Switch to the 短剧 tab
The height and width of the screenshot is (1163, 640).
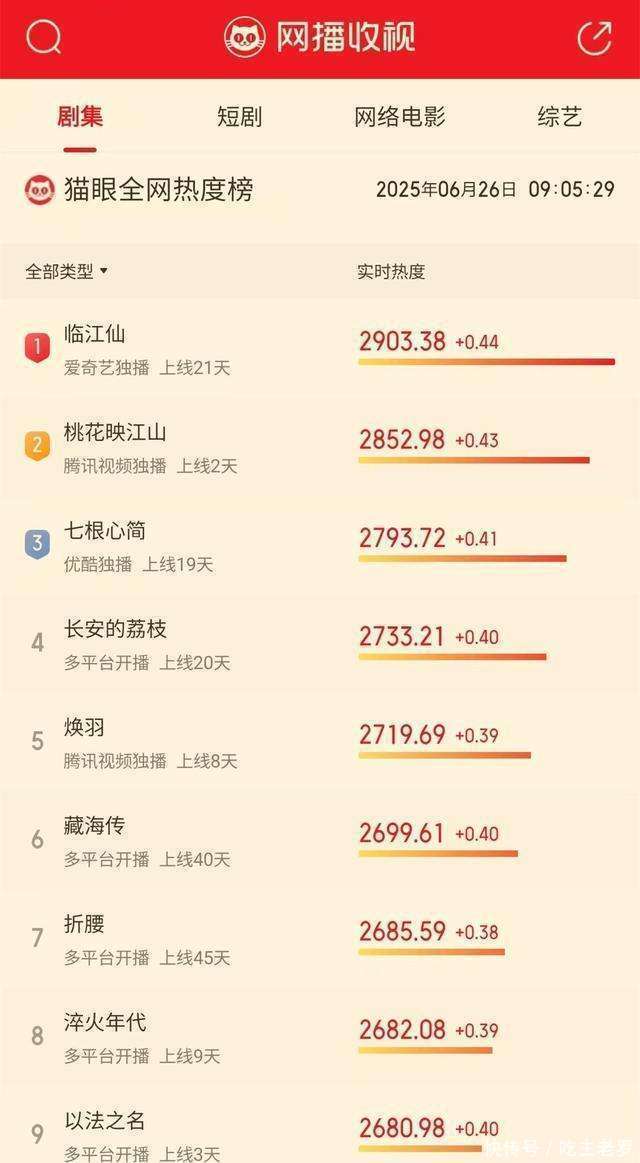pyautogui.click(x=239, y=117)
